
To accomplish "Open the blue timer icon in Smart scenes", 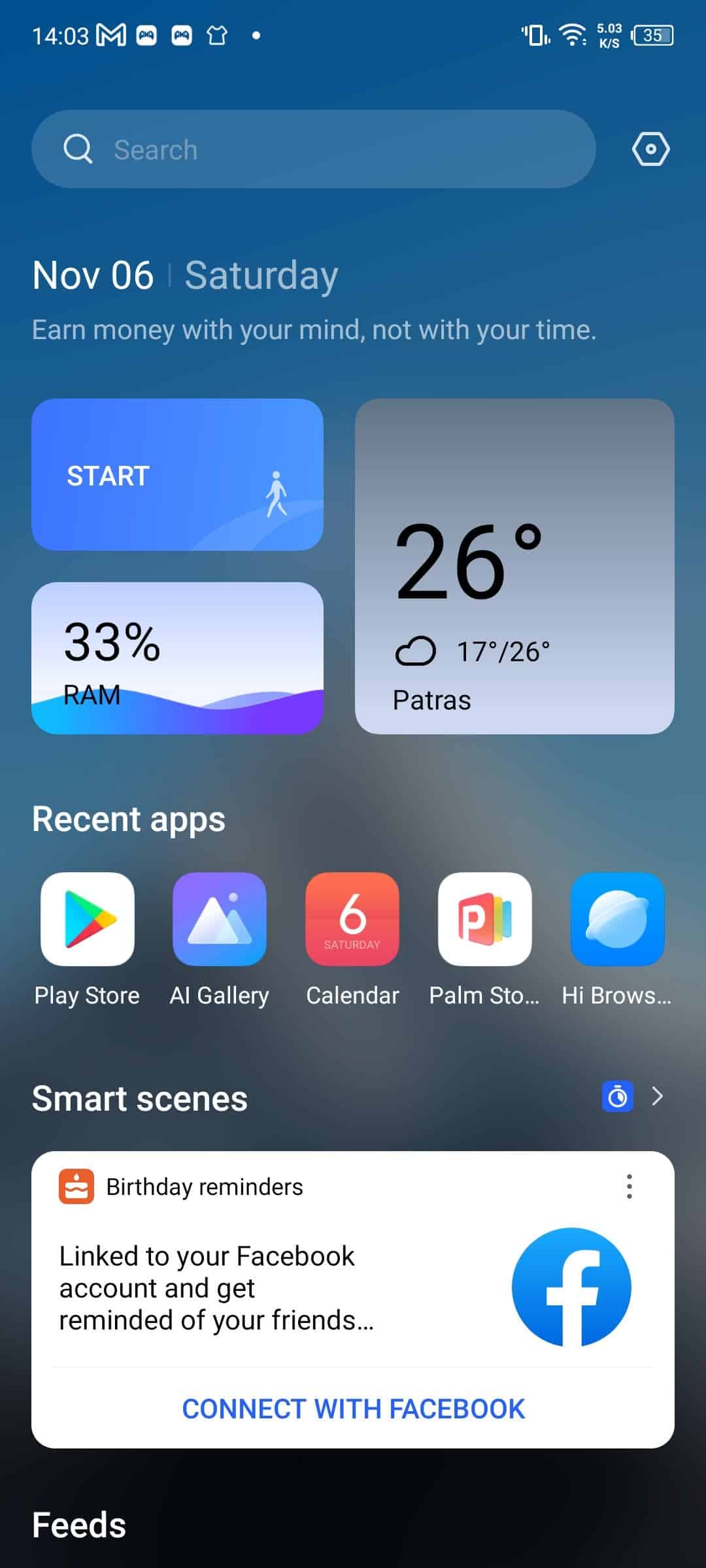I will [617, 1096].
